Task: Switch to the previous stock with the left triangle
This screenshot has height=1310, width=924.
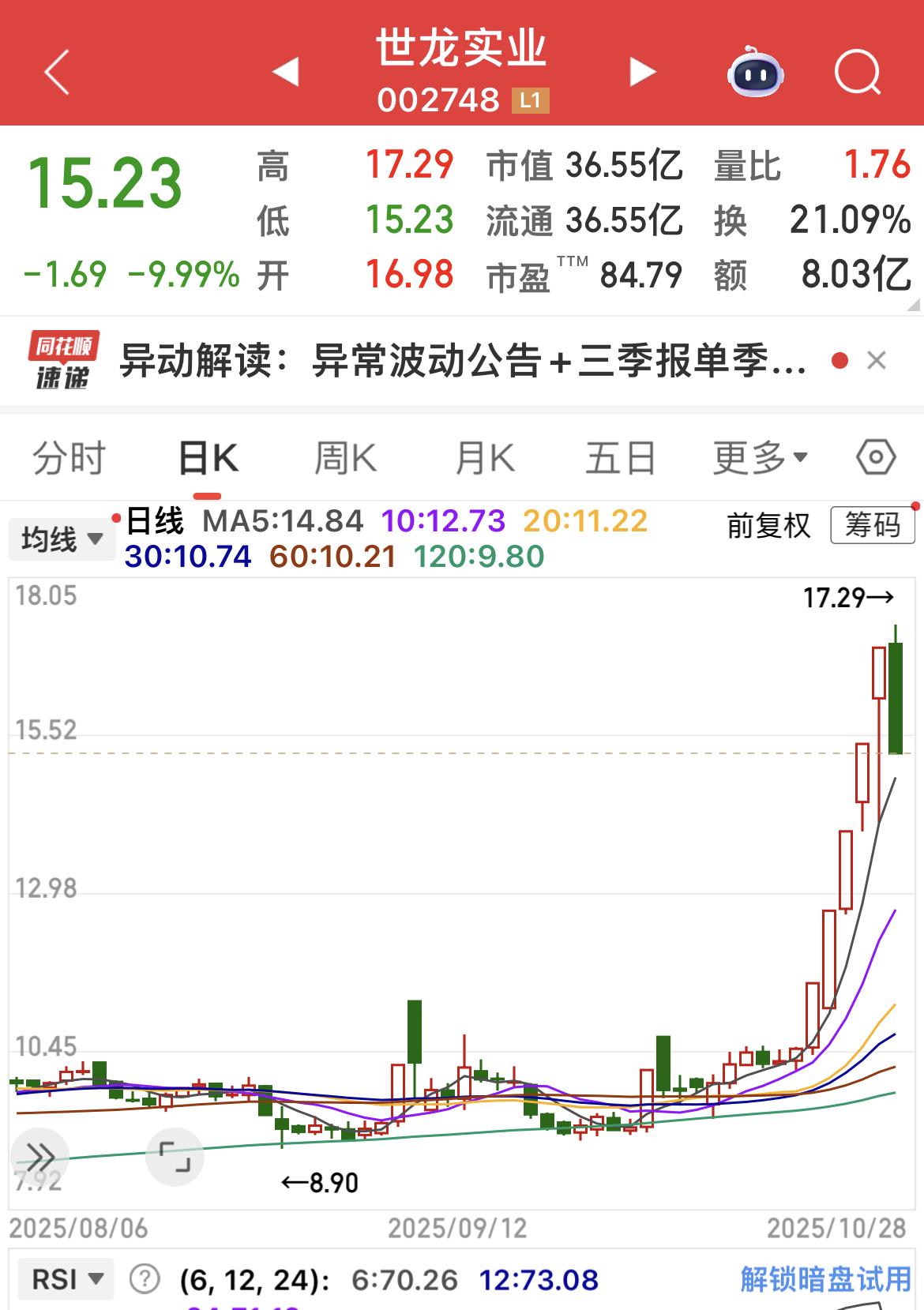Action: 287,73
